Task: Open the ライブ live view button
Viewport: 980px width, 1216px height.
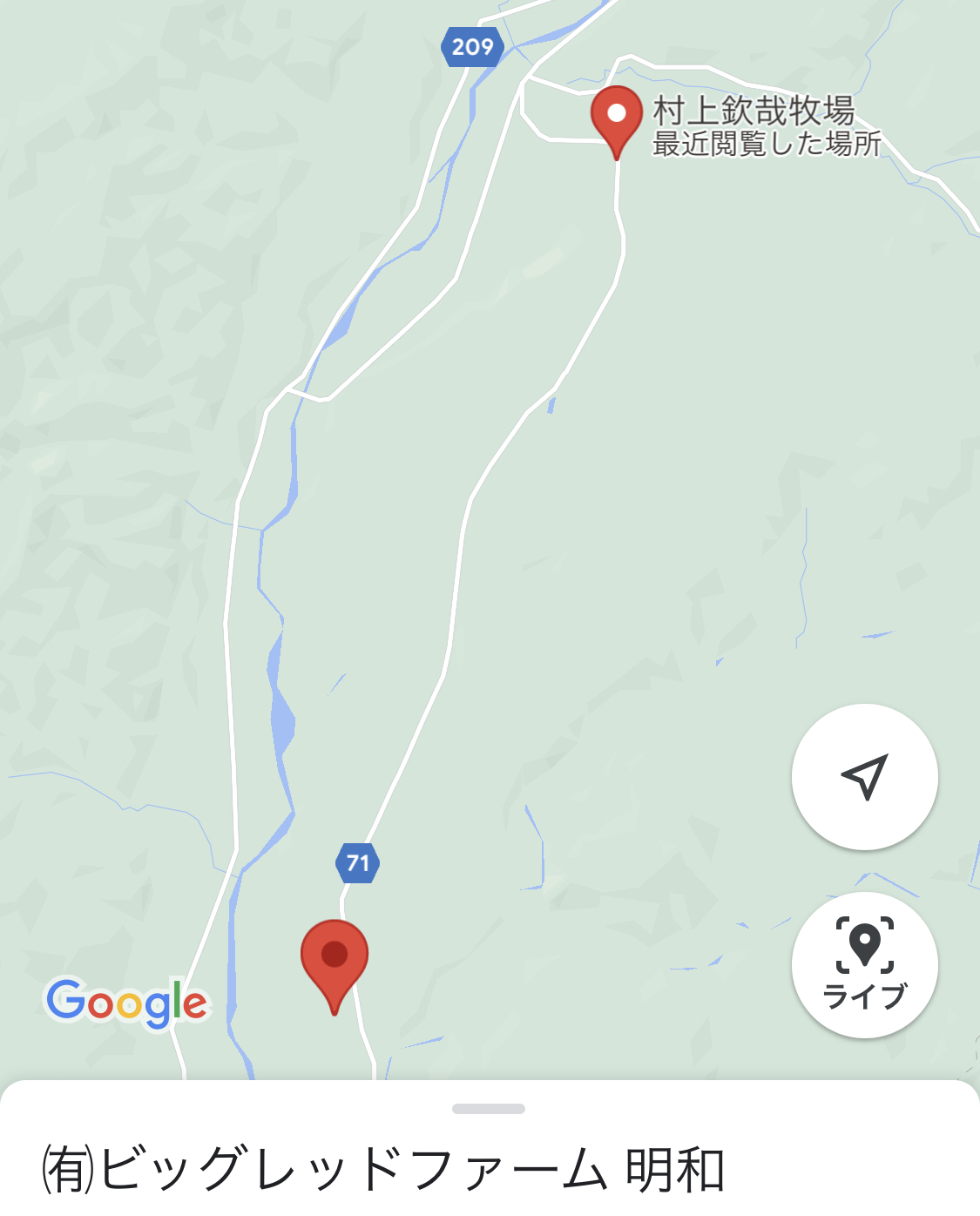Action: click(x=864, y=964)
